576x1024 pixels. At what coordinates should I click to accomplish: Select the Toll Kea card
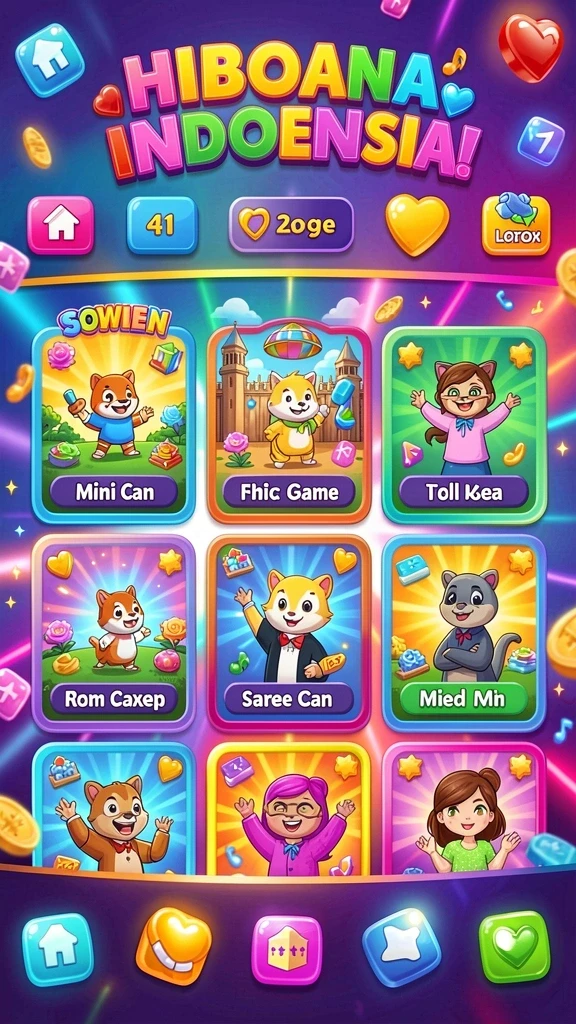[464, 425]
